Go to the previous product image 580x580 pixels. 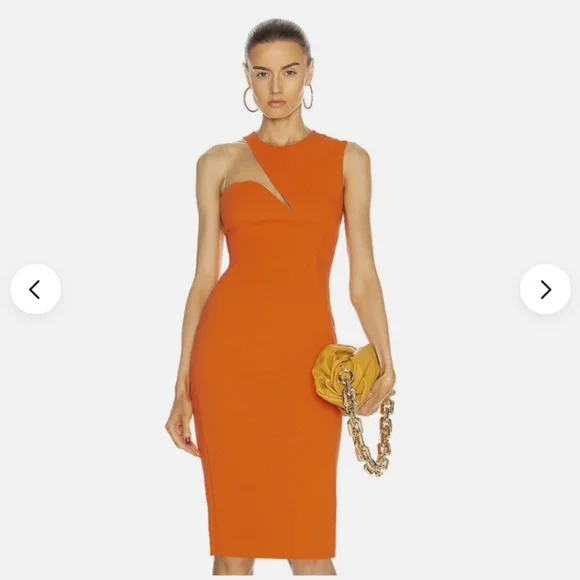coord(36,289)
